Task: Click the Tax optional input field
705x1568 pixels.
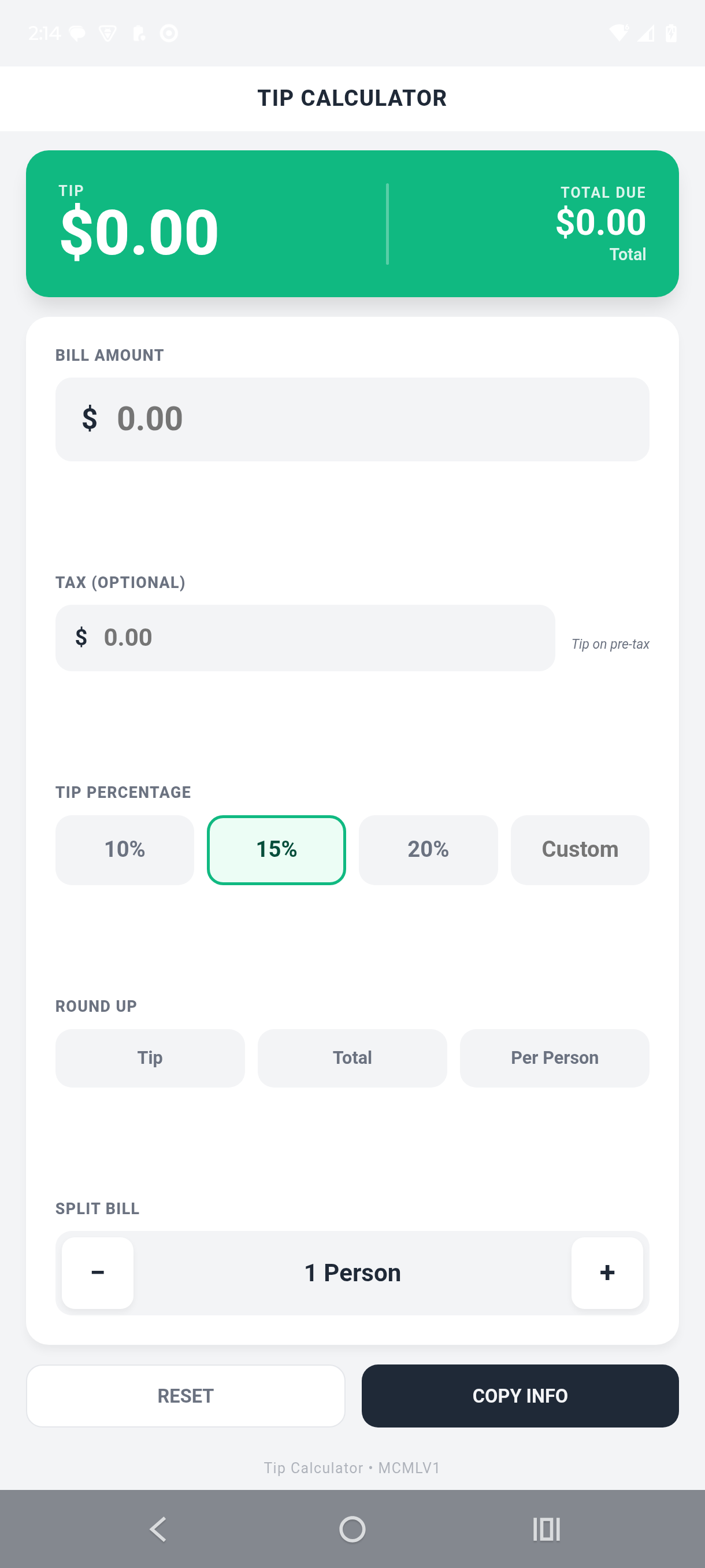Action: click(304, 637)
